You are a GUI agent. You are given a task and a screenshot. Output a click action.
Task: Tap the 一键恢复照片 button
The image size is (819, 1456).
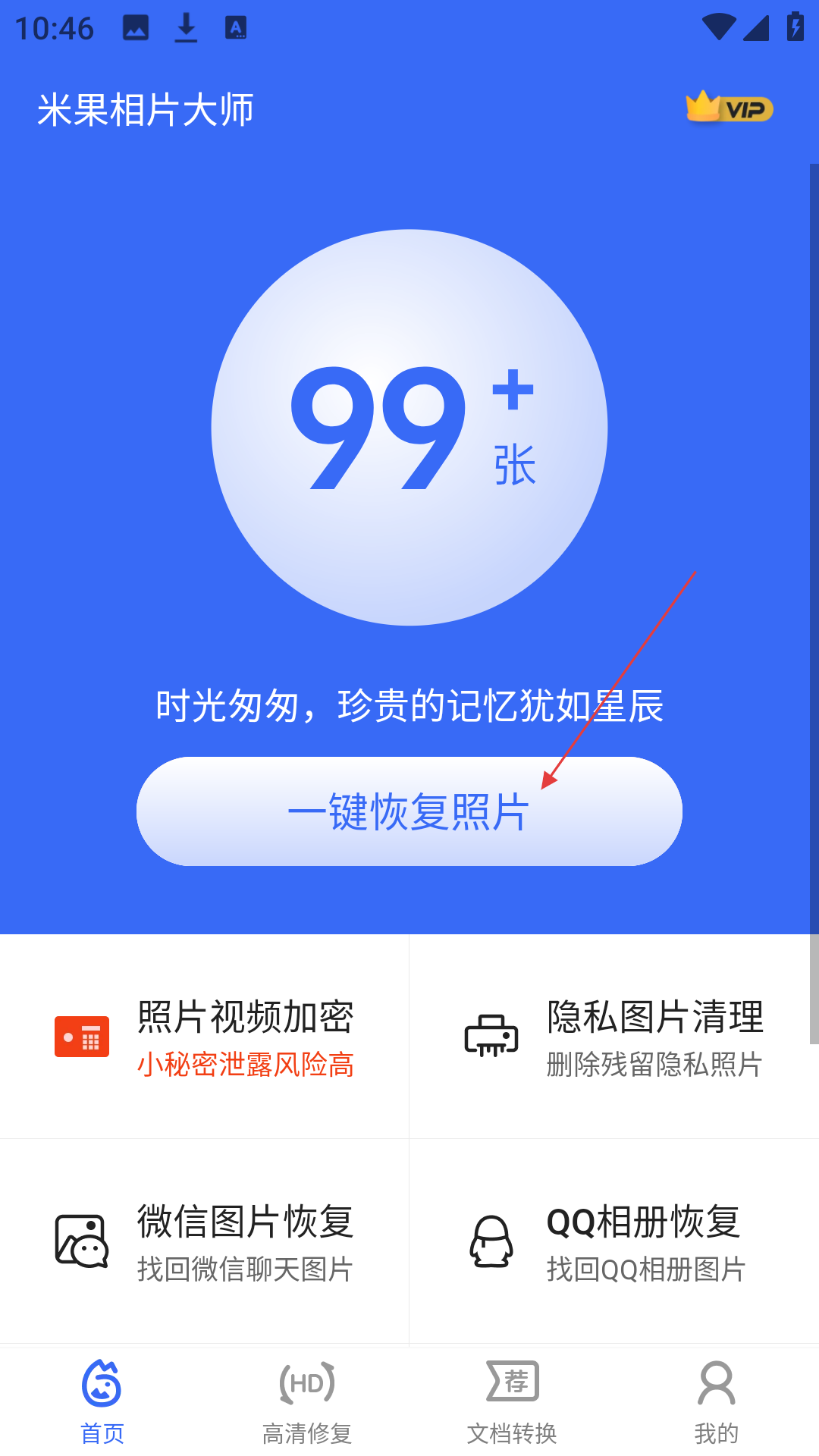click(x=409, y=811)
